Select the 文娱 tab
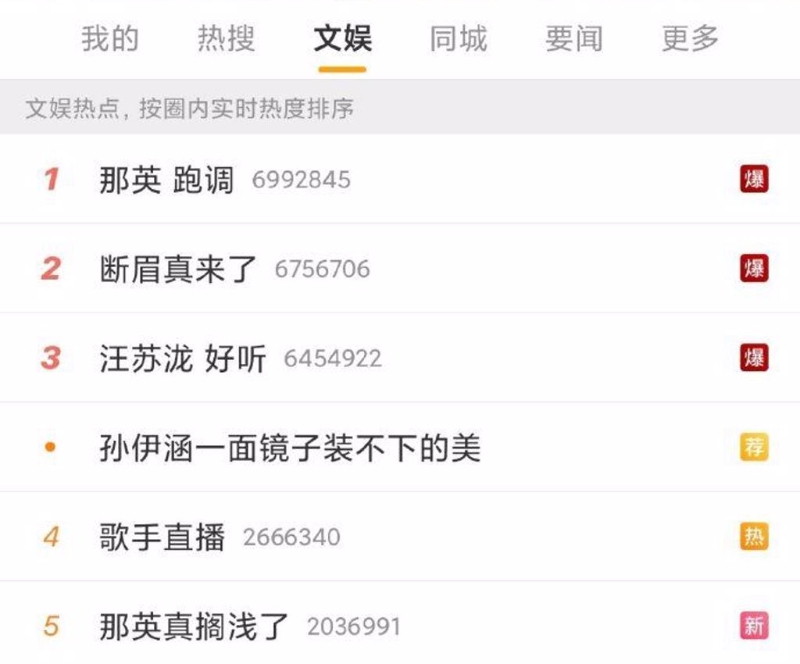 pyautogui.click(x=342, y=39)
